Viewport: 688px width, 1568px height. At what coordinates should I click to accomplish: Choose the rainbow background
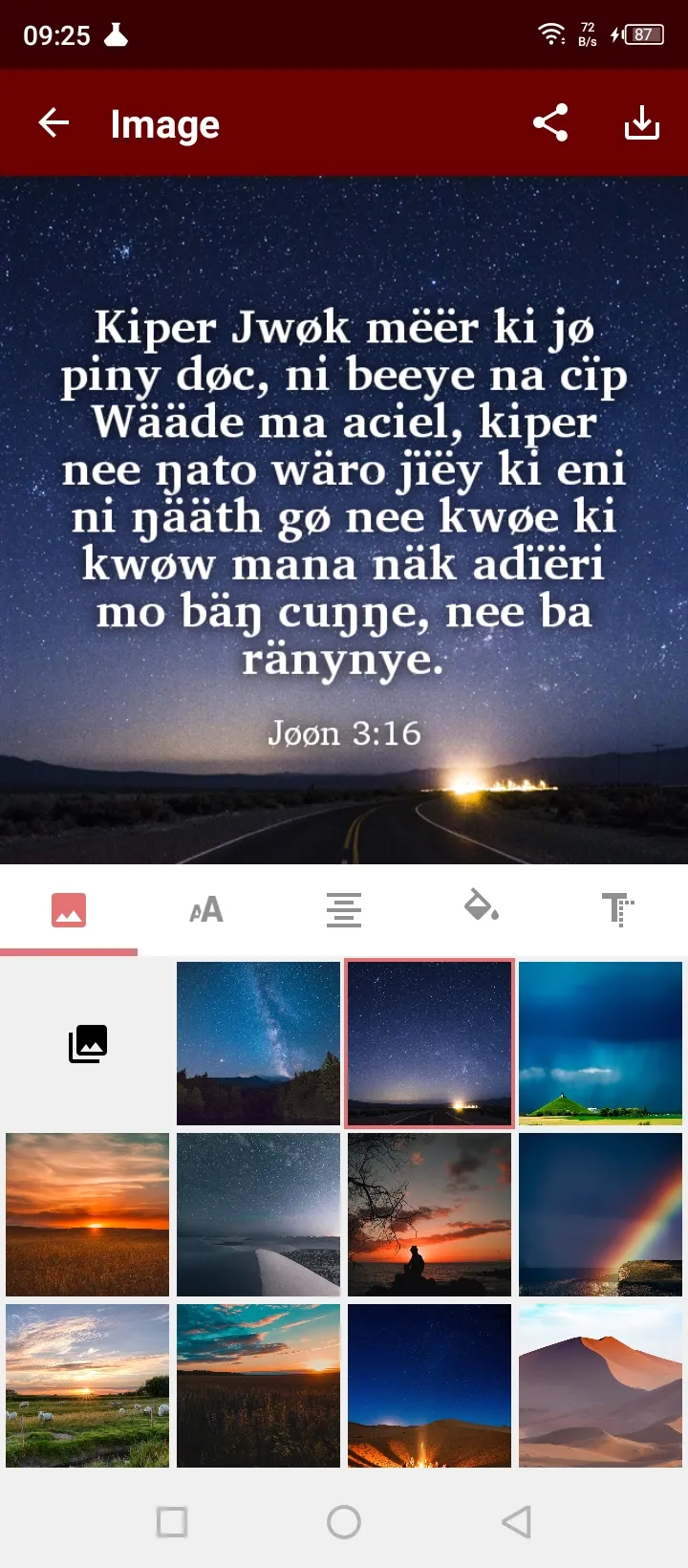click(600, 1214)
